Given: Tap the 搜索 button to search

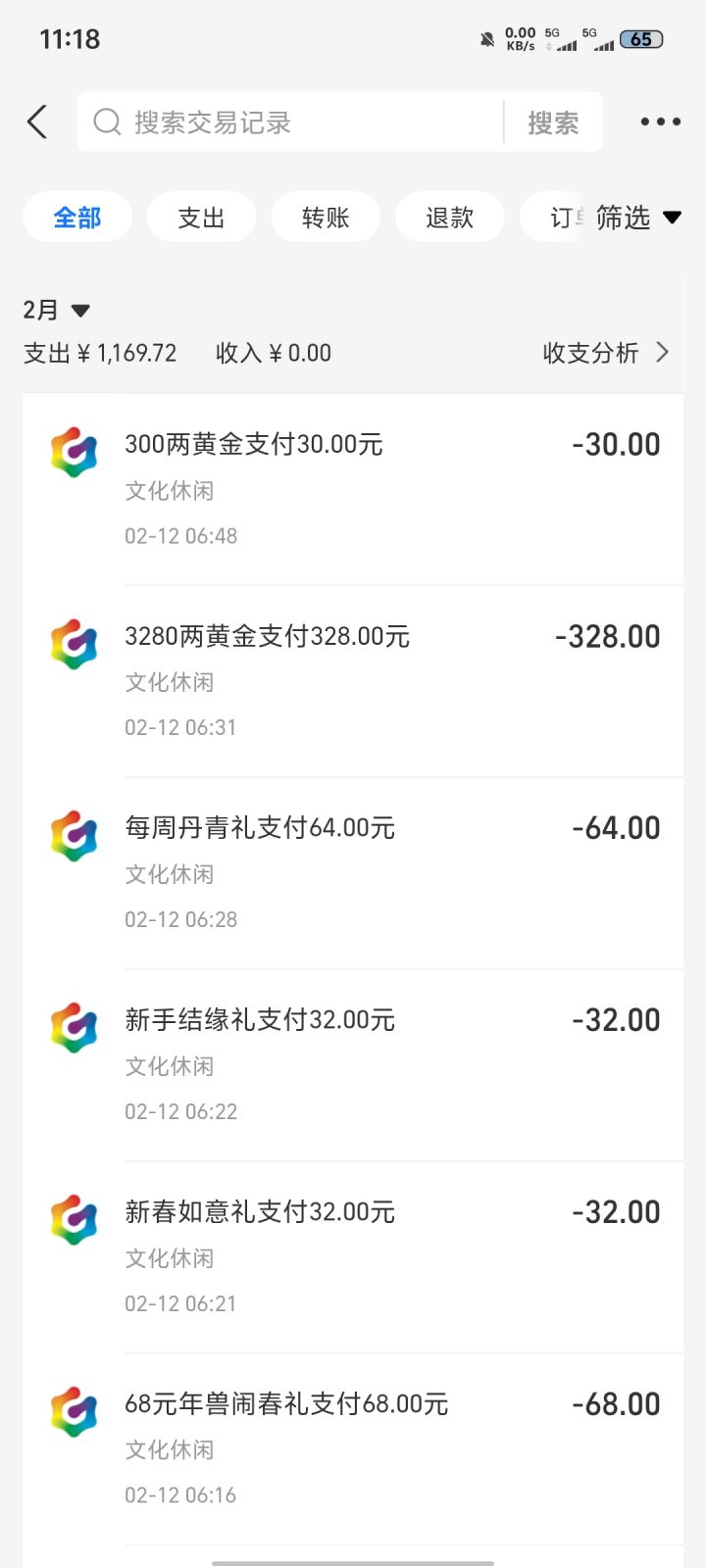Looking at the screenshot, I should (552, 122).
